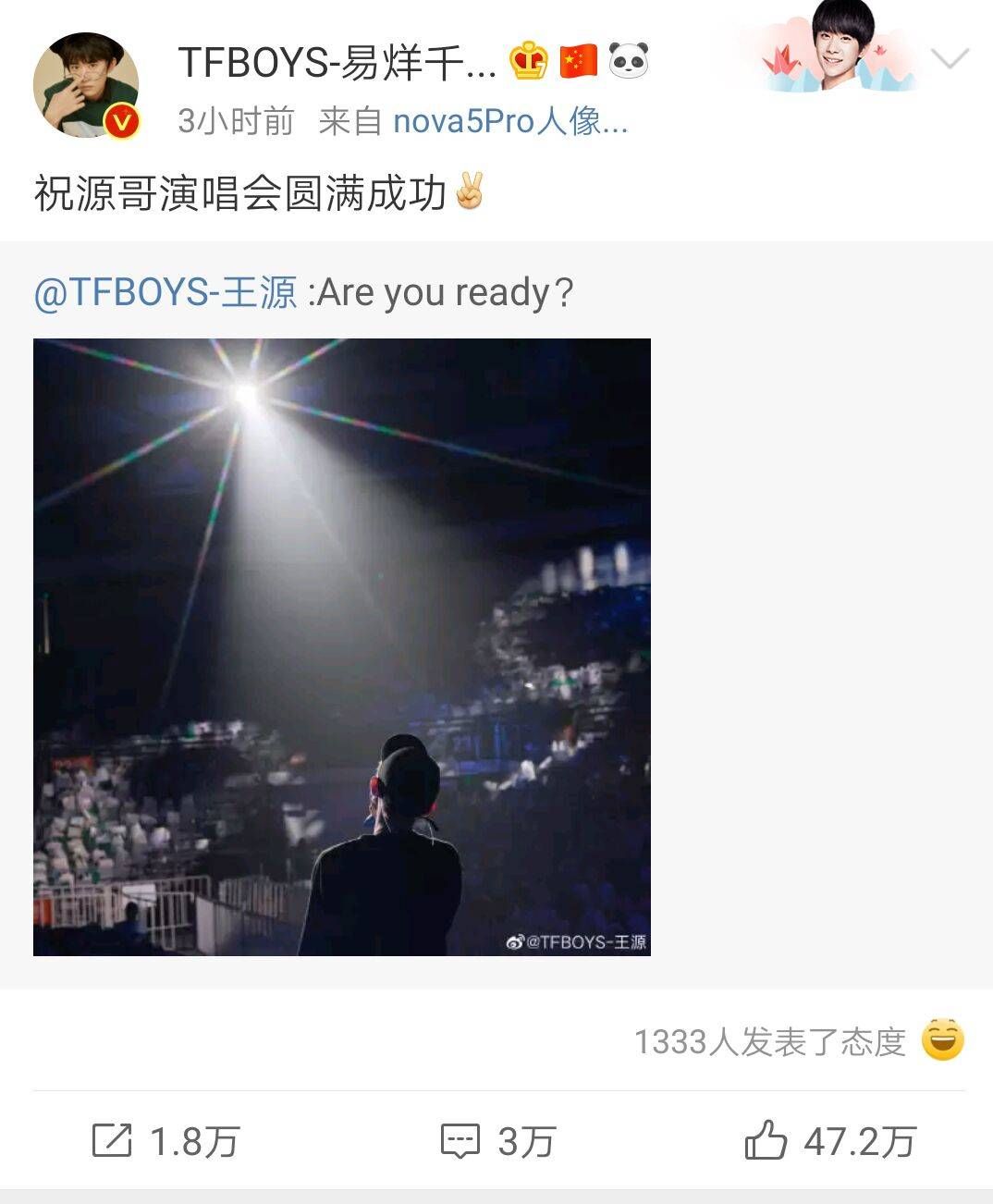Expand the post options chevron

point(950,59)
